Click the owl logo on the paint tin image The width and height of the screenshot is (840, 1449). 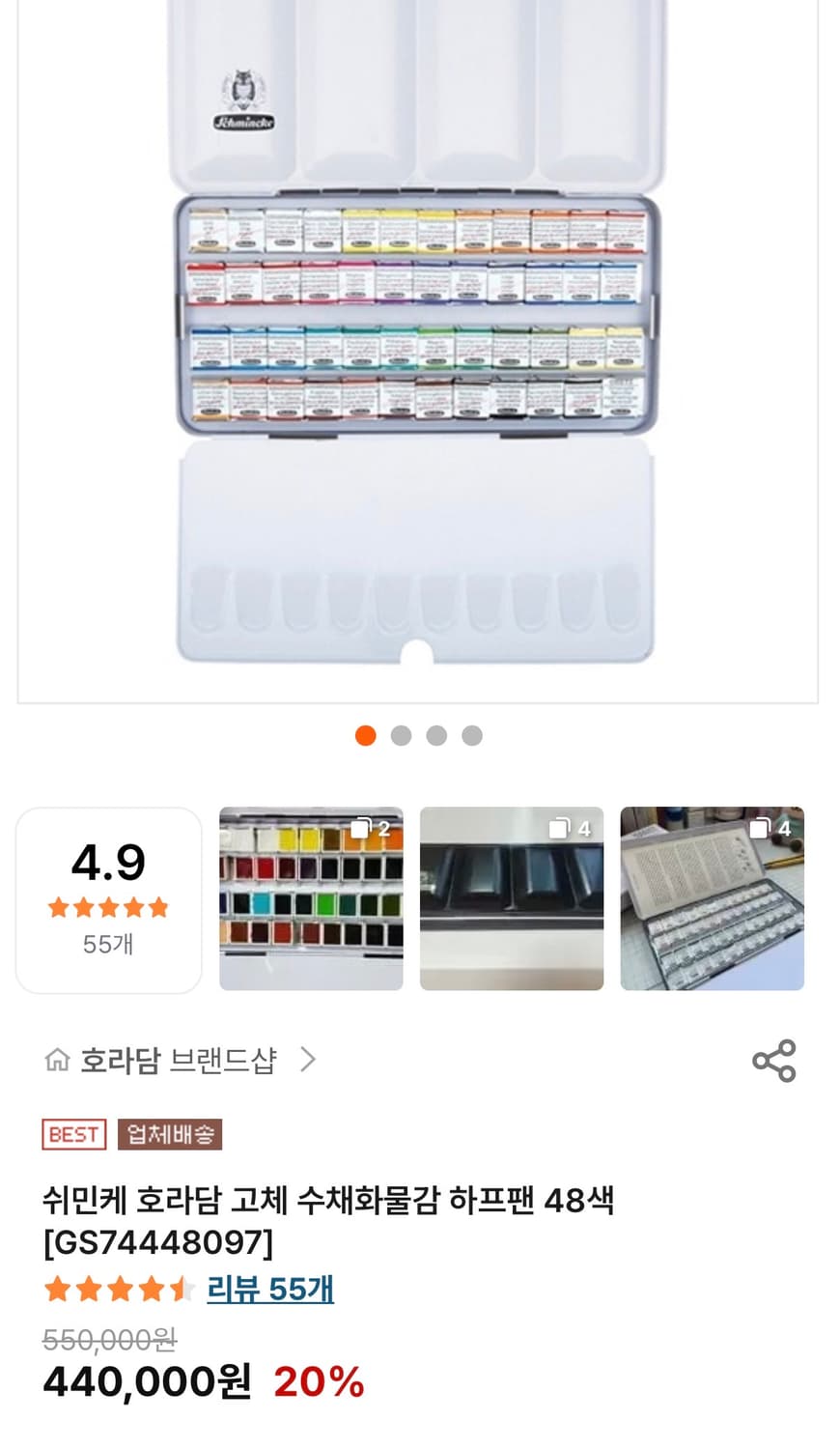(243, 89)
